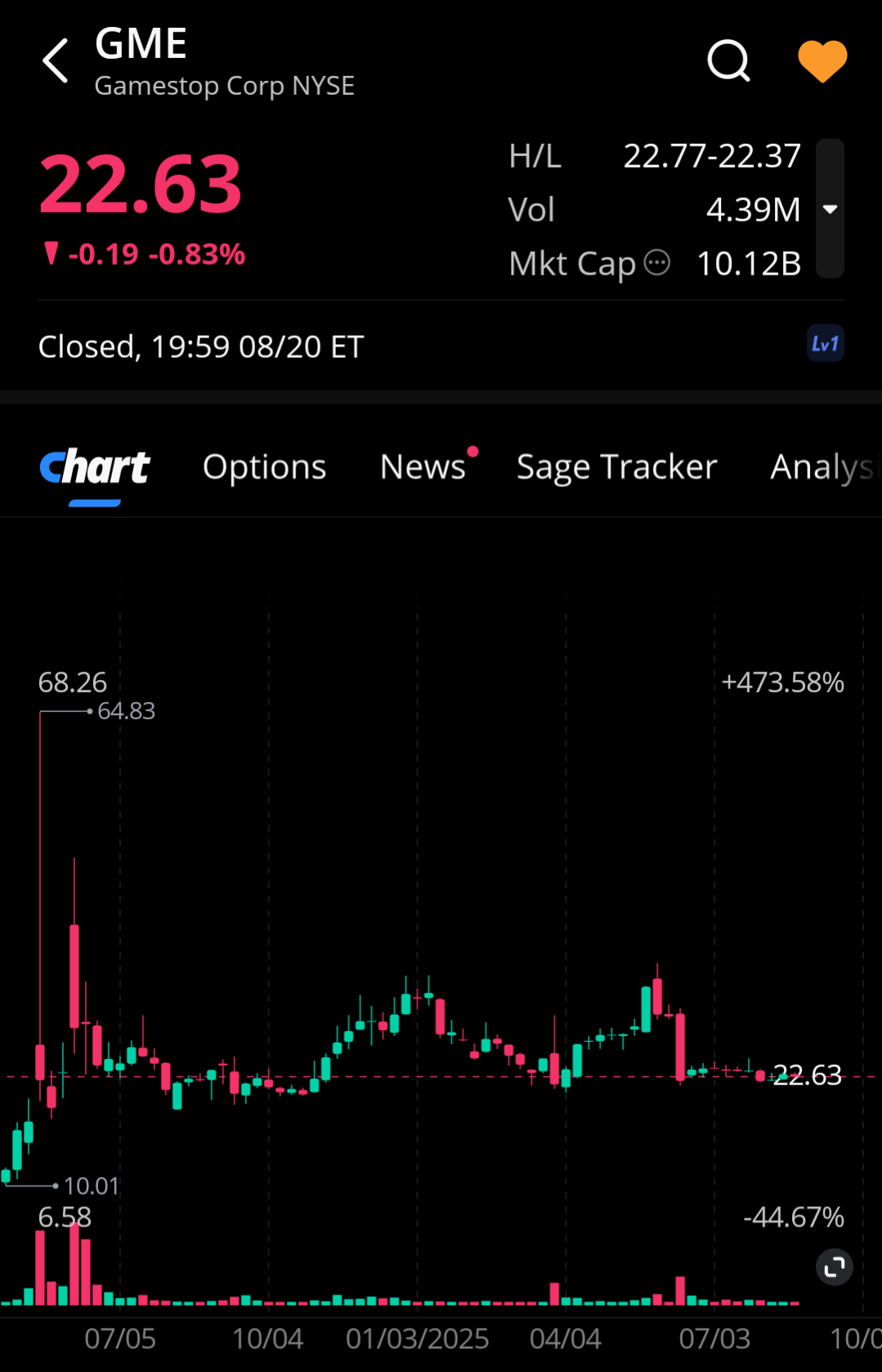Viewport: 882px width, 1372px height.
Task: Go back from the GME page
Action: pyautogui.click(x=56, y=61)
